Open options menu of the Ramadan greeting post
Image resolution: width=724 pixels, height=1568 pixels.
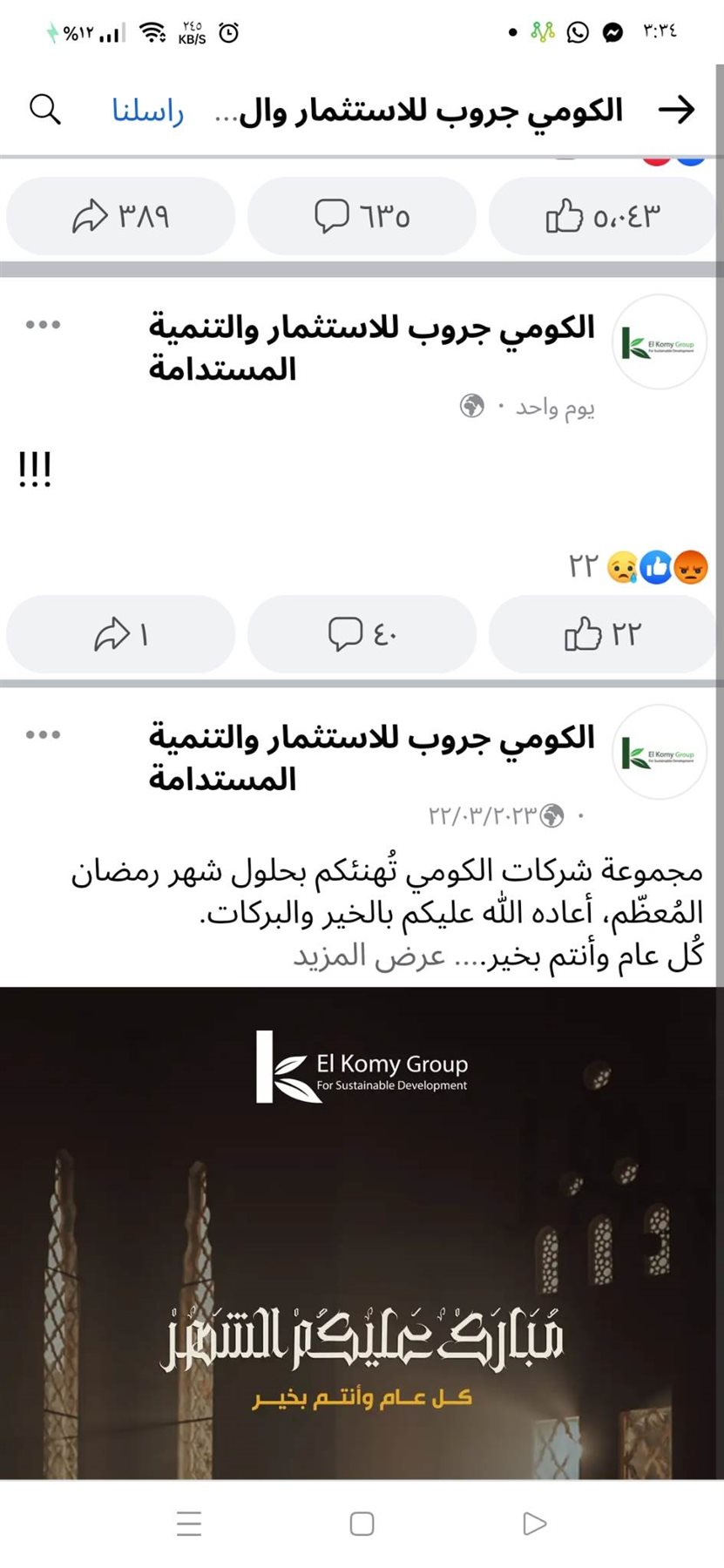tap(43, 734)
